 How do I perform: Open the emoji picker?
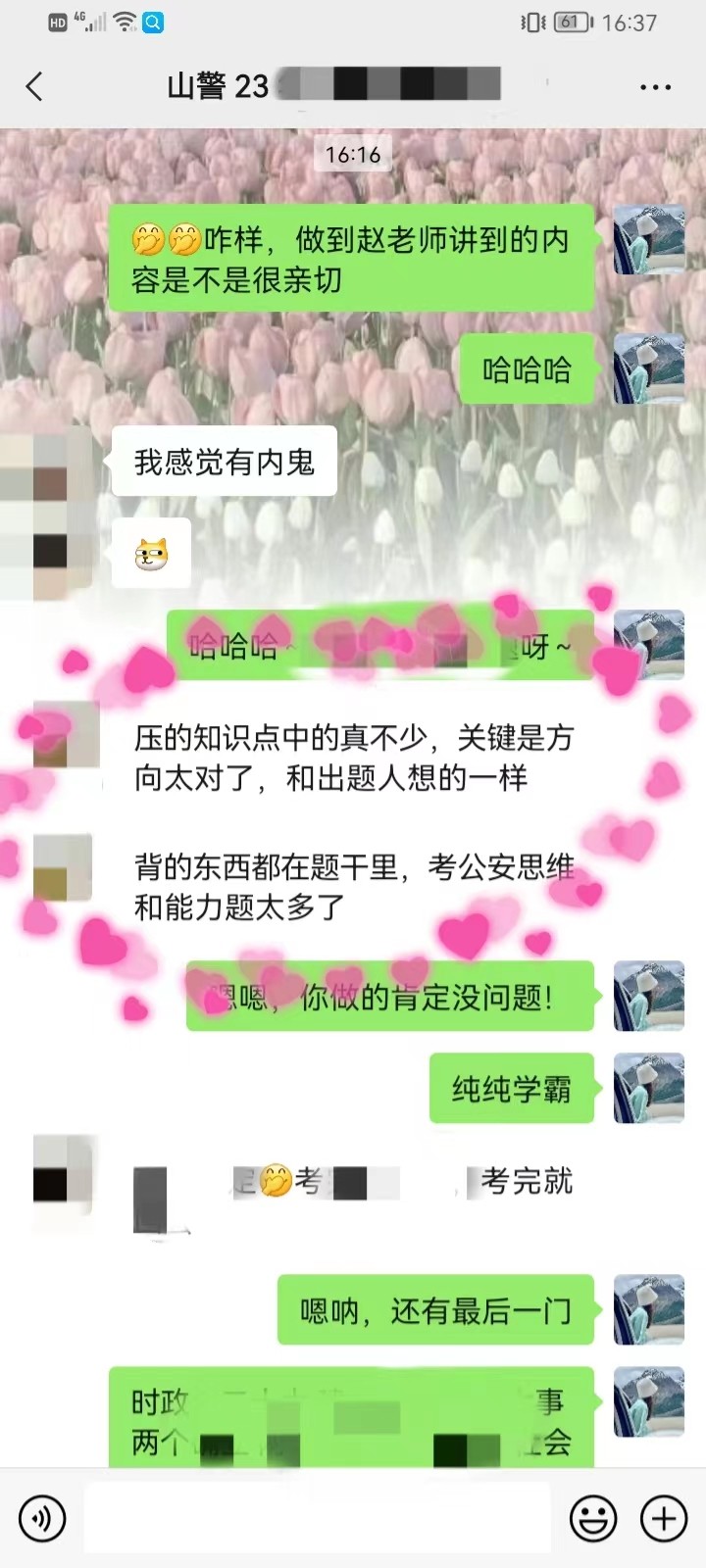point(593,1518)
